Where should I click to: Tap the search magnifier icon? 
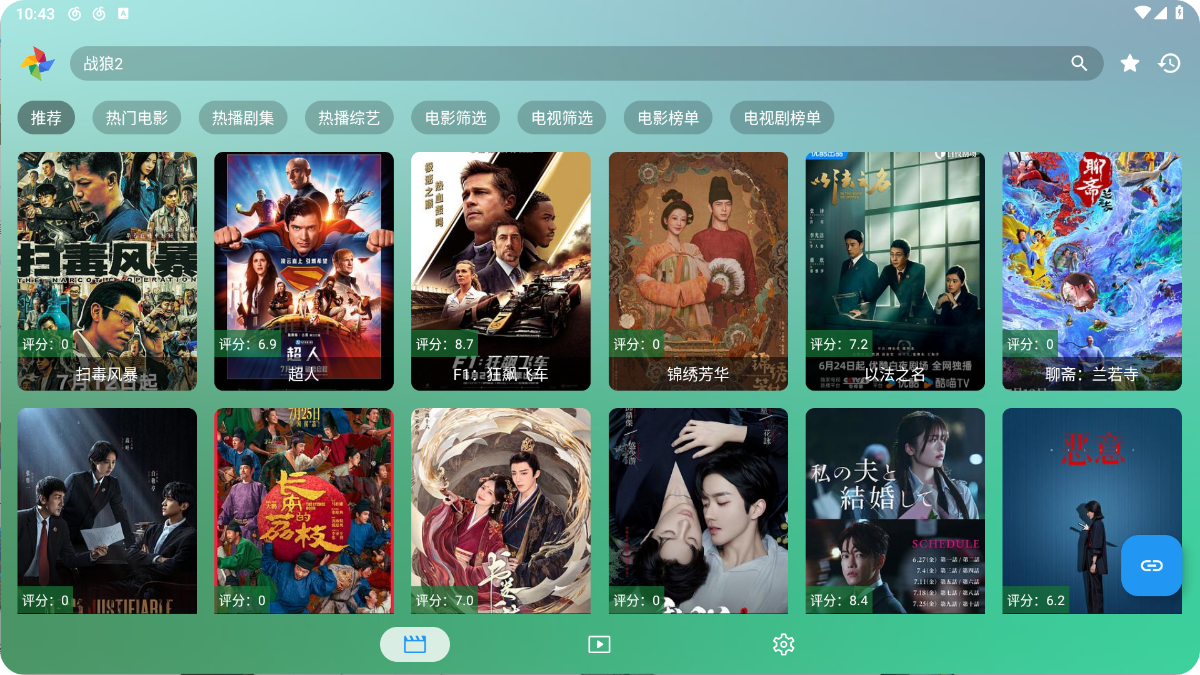[x=1079, y=63]
